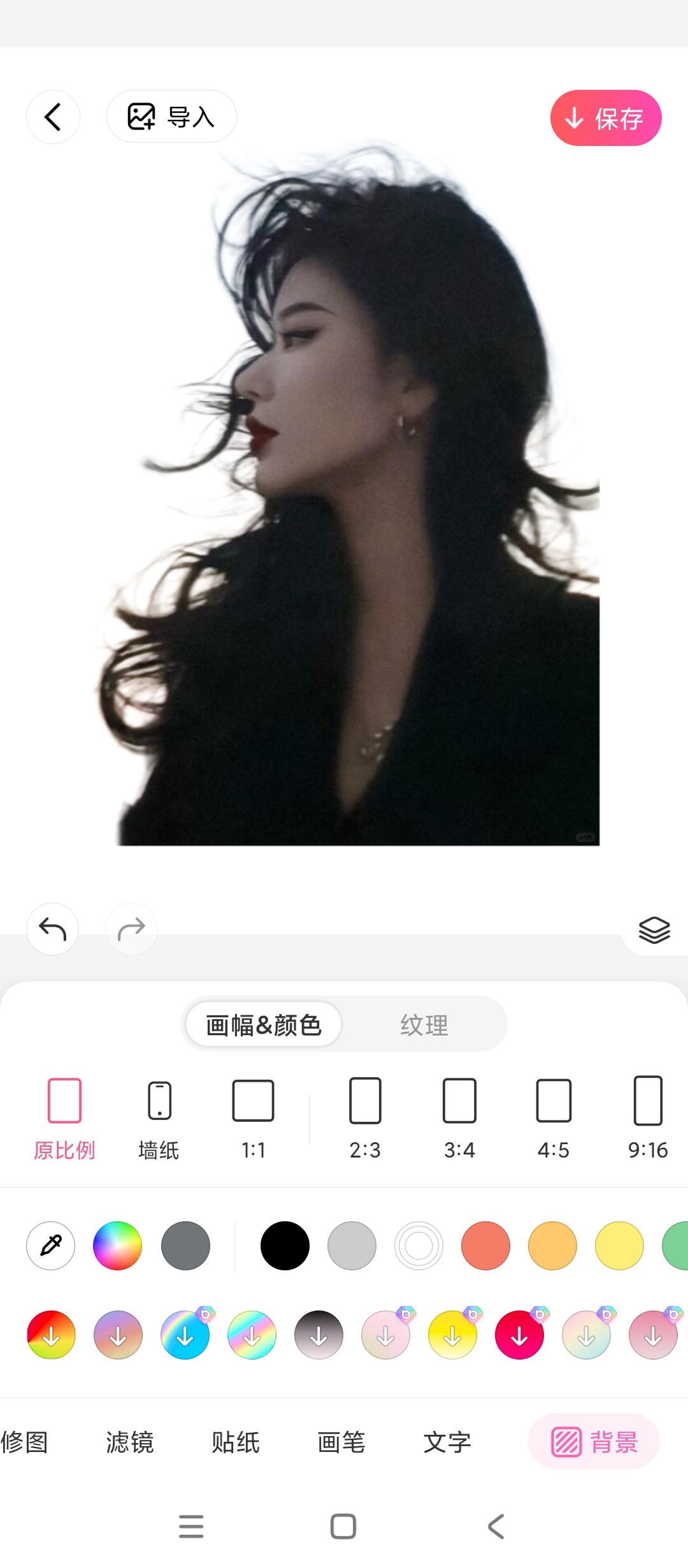Return to the system home screen
The image size is (688, 1568).
343,1527
